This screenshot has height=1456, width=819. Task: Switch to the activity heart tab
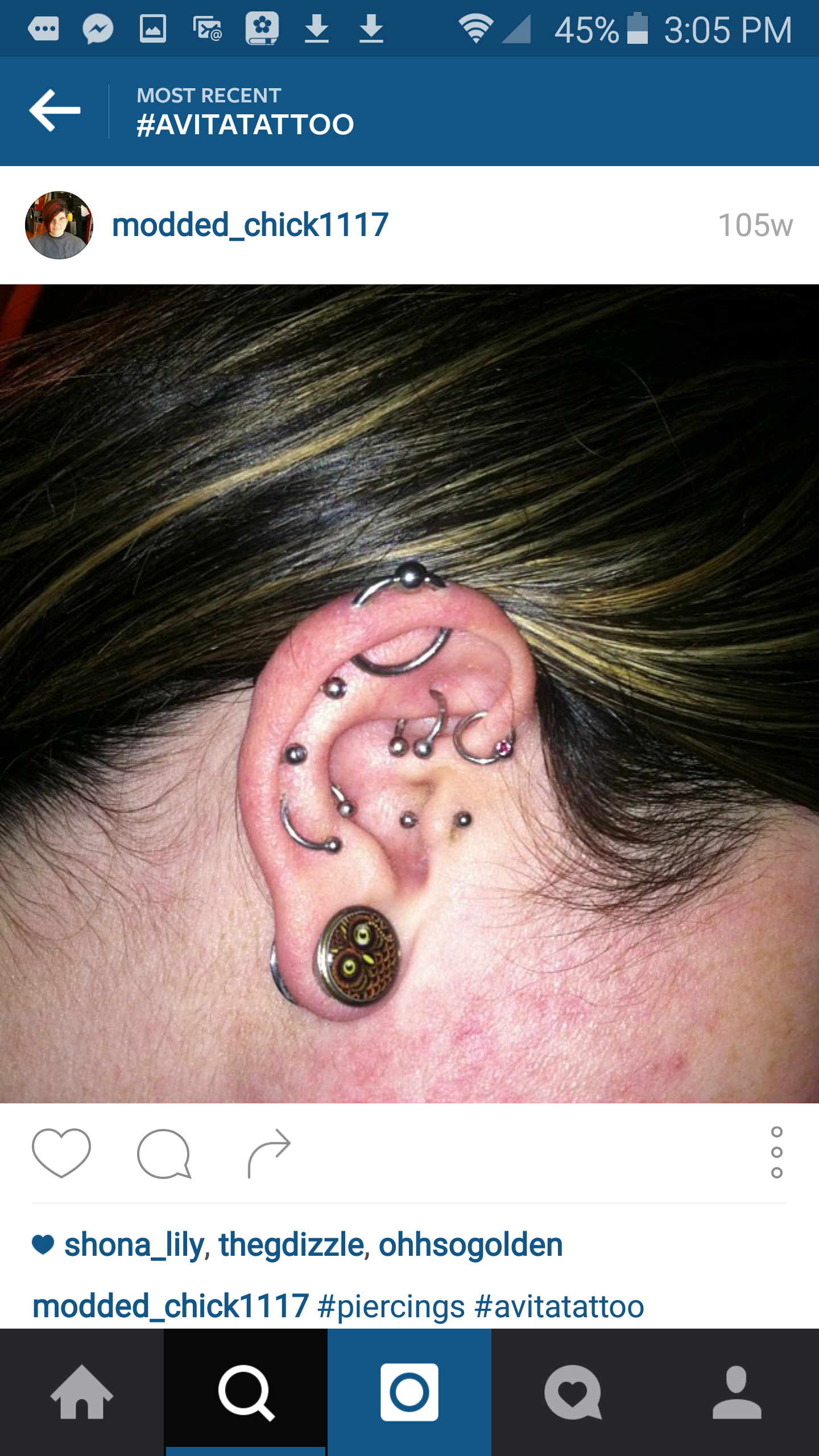(573, 1392)
